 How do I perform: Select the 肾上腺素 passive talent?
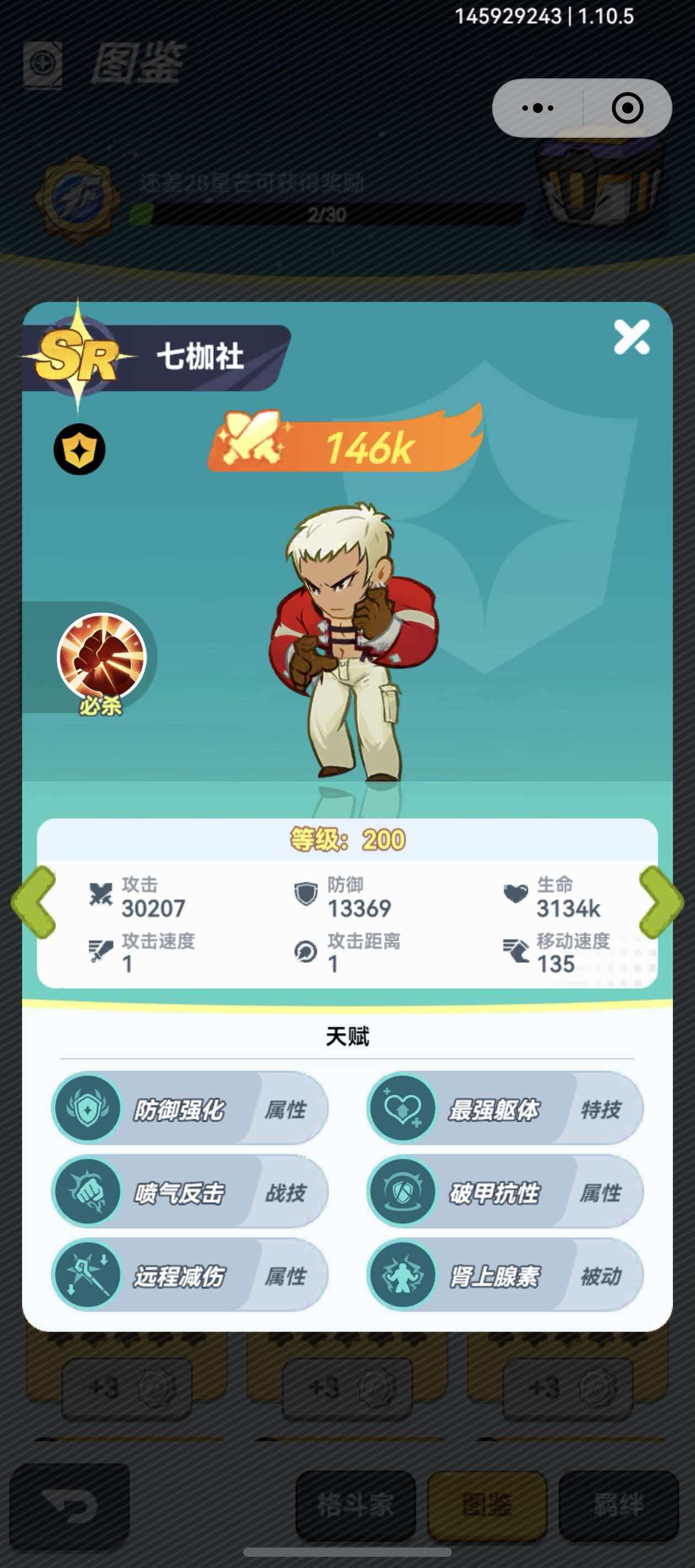tap(505, 1275)
